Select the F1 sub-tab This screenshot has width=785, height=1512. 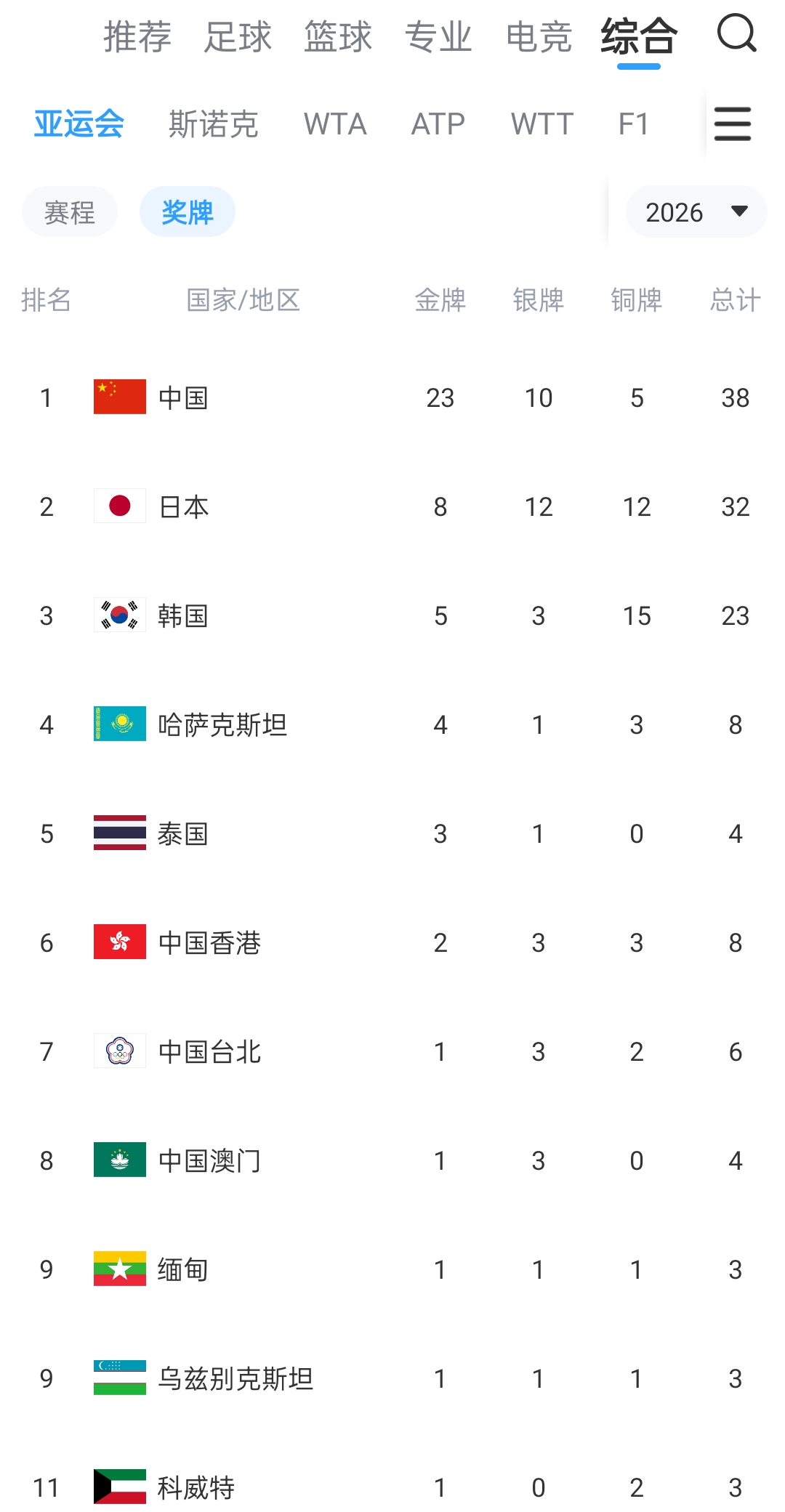[633, 124]
